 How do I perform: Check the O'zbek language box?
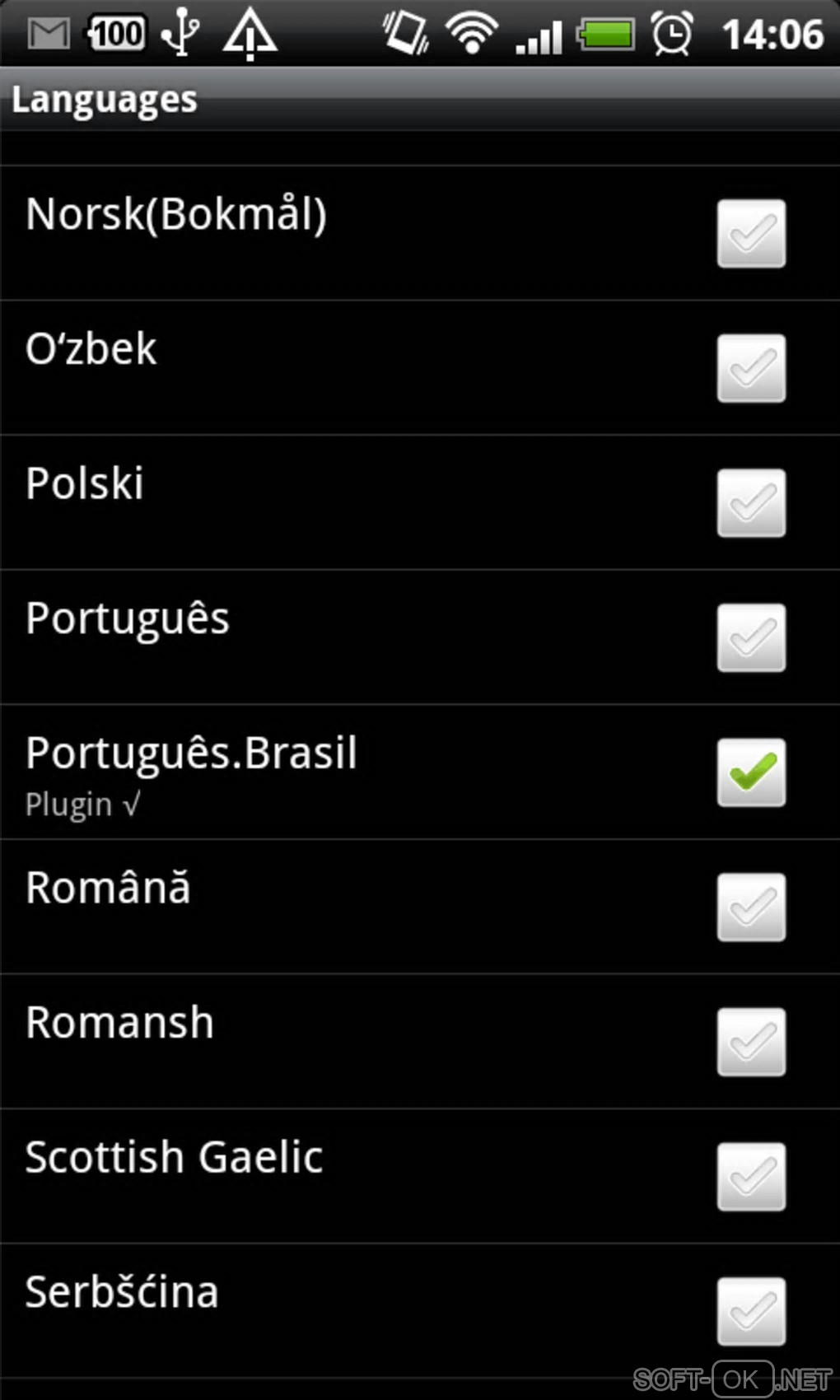751,368
